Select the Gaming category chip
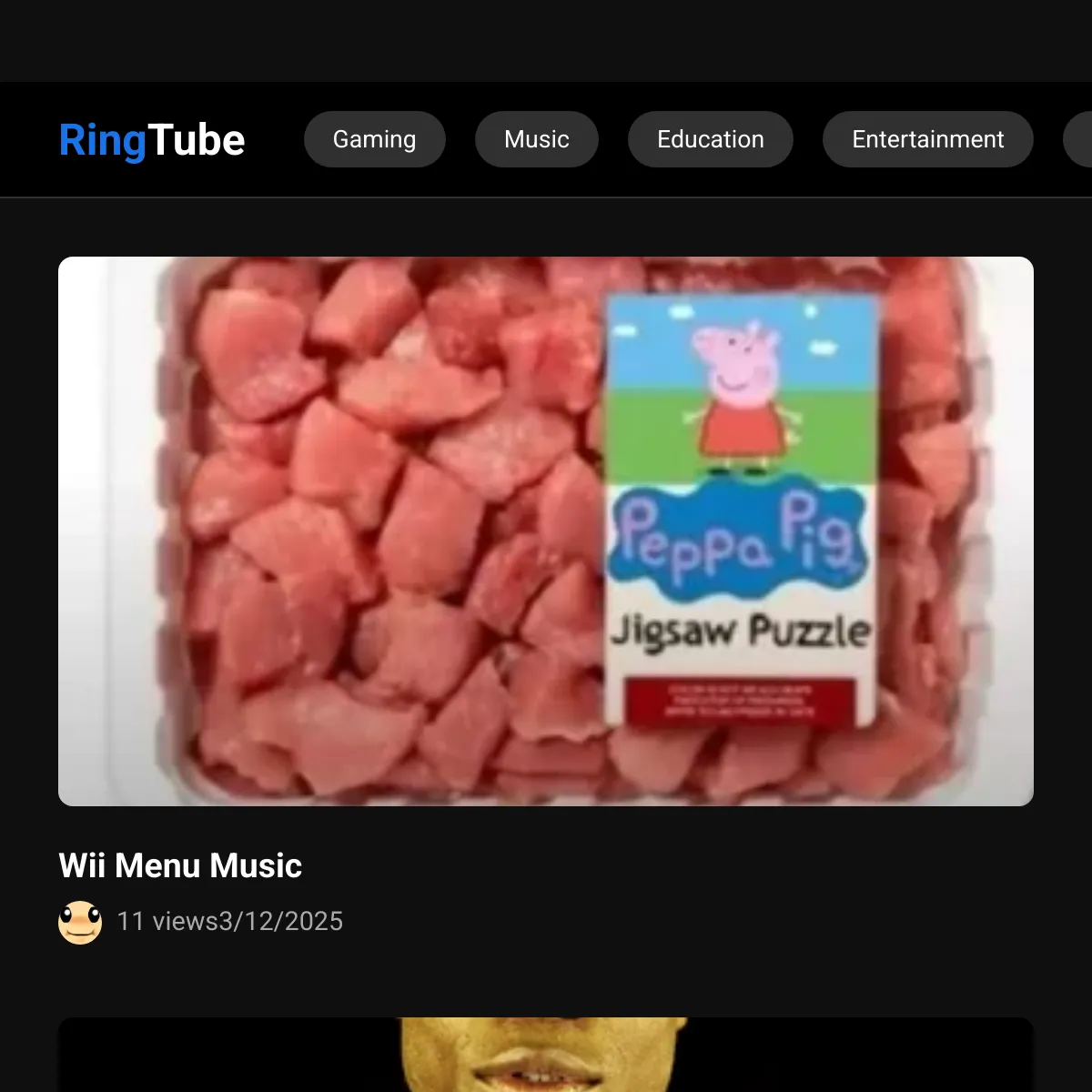 pyautogui.click(x=374, y=139)
